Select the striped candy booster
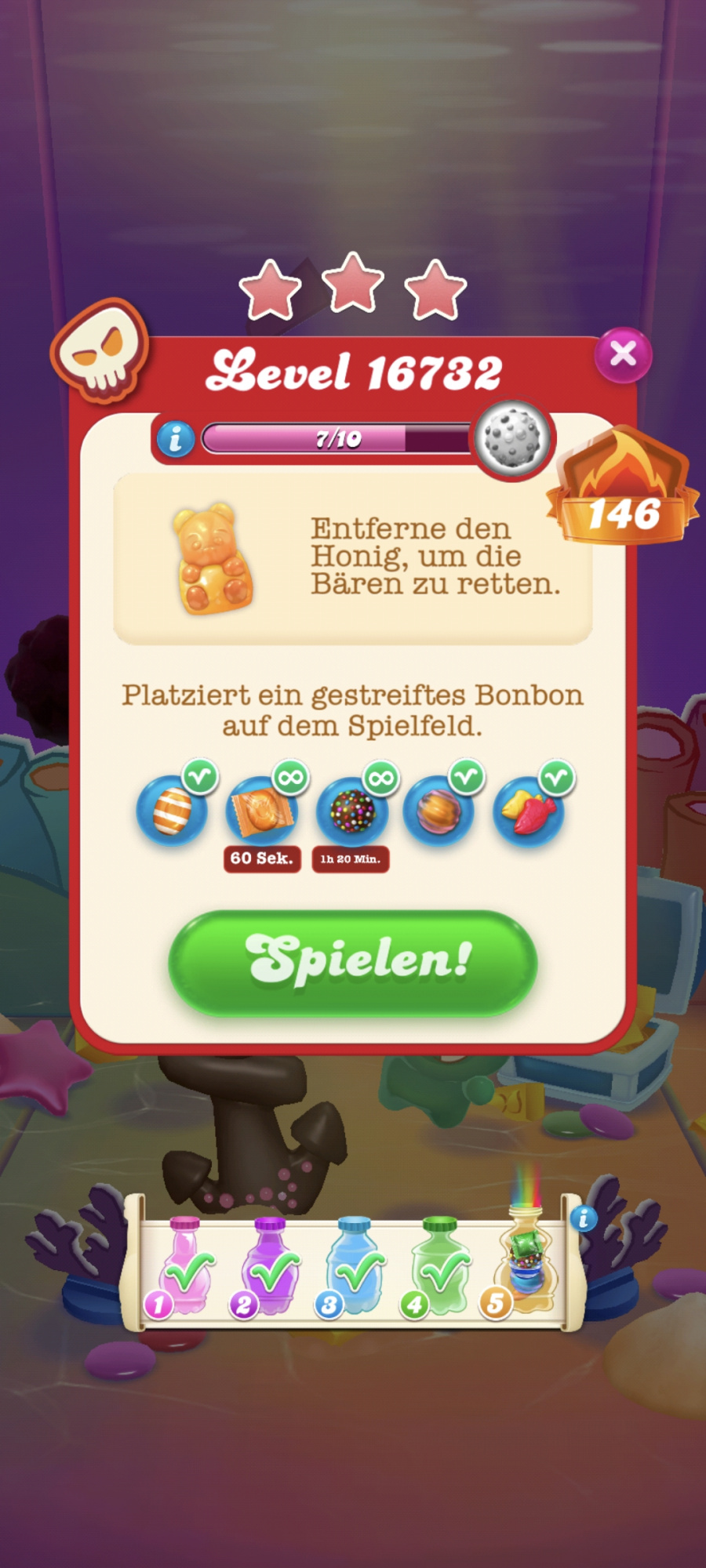706x1568 pixels. coord(172,811)
